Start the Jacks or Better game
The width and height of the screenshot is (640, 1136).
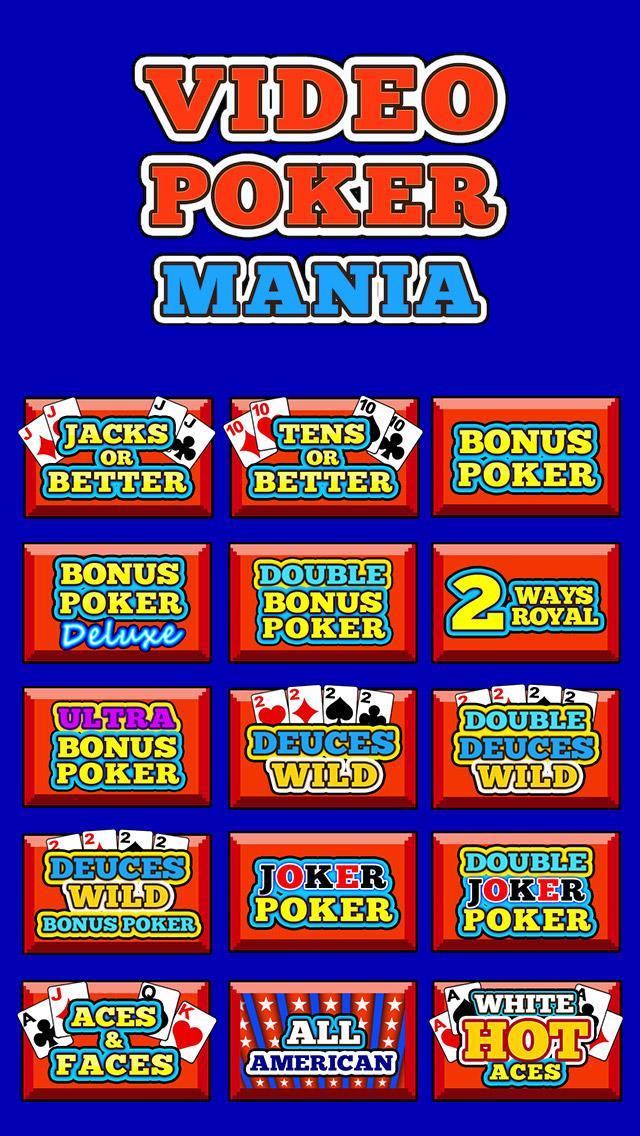[x=118, y=457]
